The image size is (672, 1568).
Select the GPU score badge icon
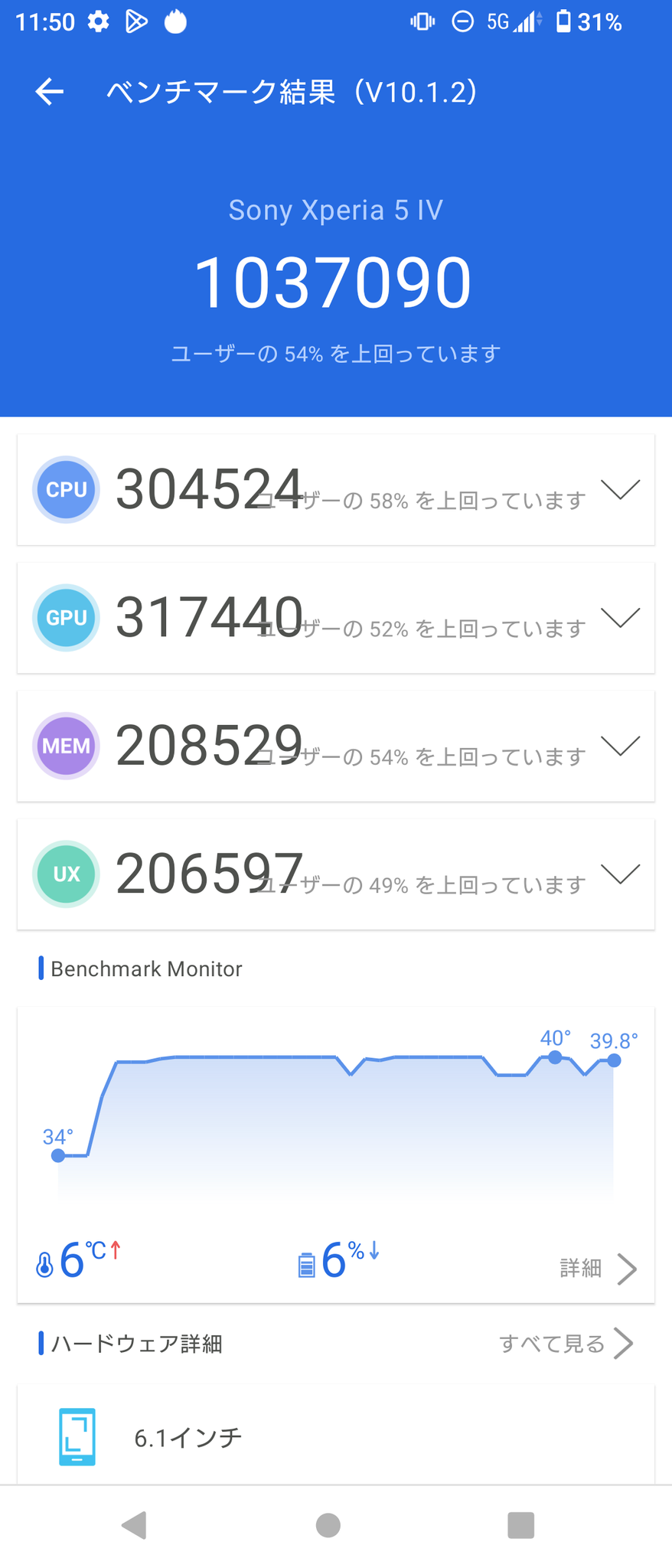click(x=66, y=618)
